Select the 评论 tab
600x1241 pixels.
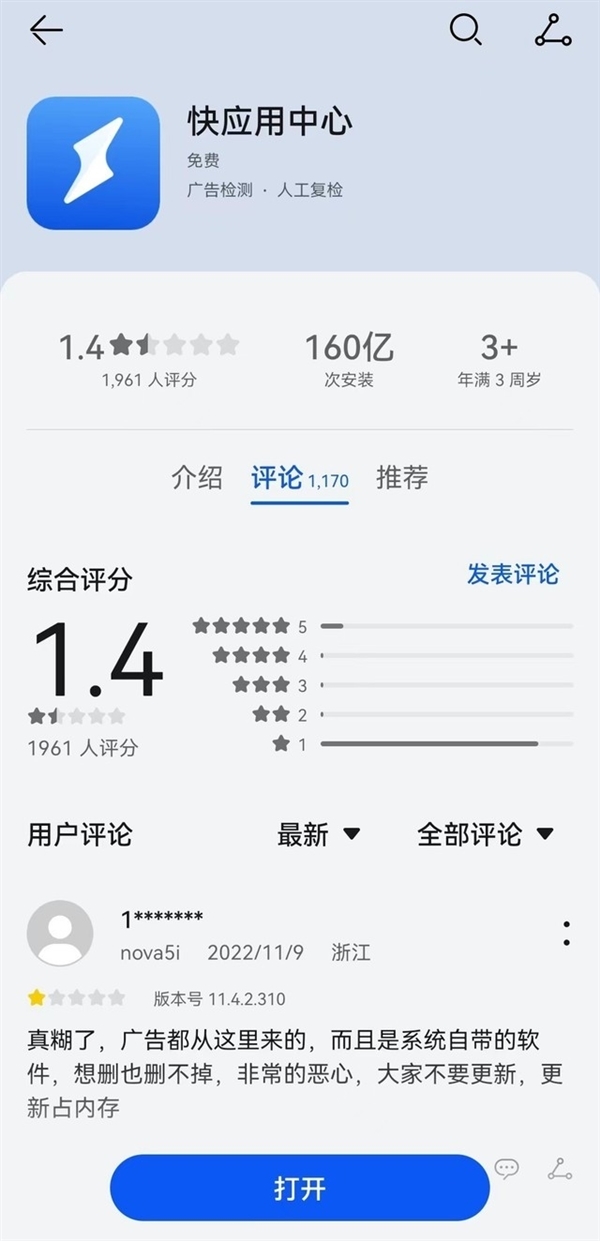click(x=299, y=479)
